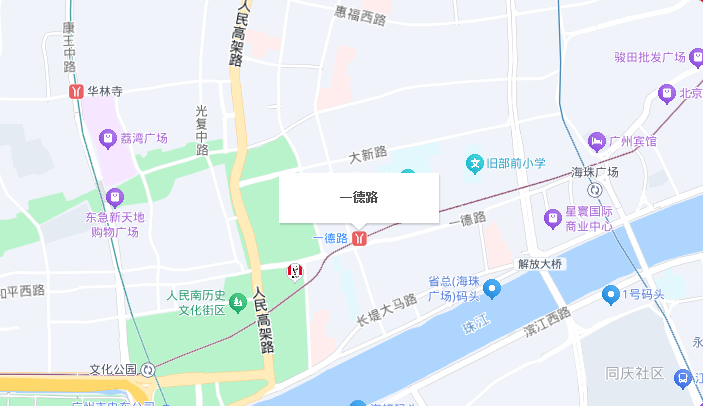Image resolution: width=703 pixels, height=406 pixels.
Task: Select the 海珠广场 metro station marker
Action: 595,189
